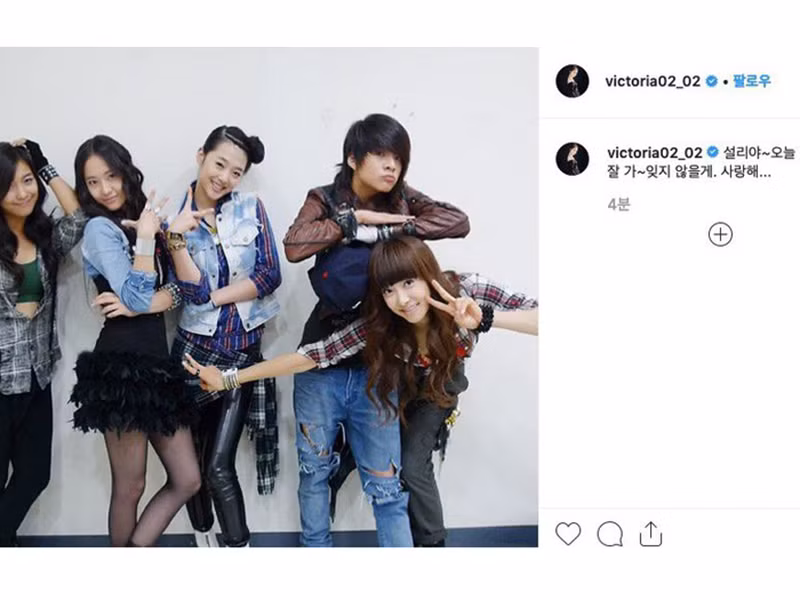Like the post with the heart icon

pos(568,534)
